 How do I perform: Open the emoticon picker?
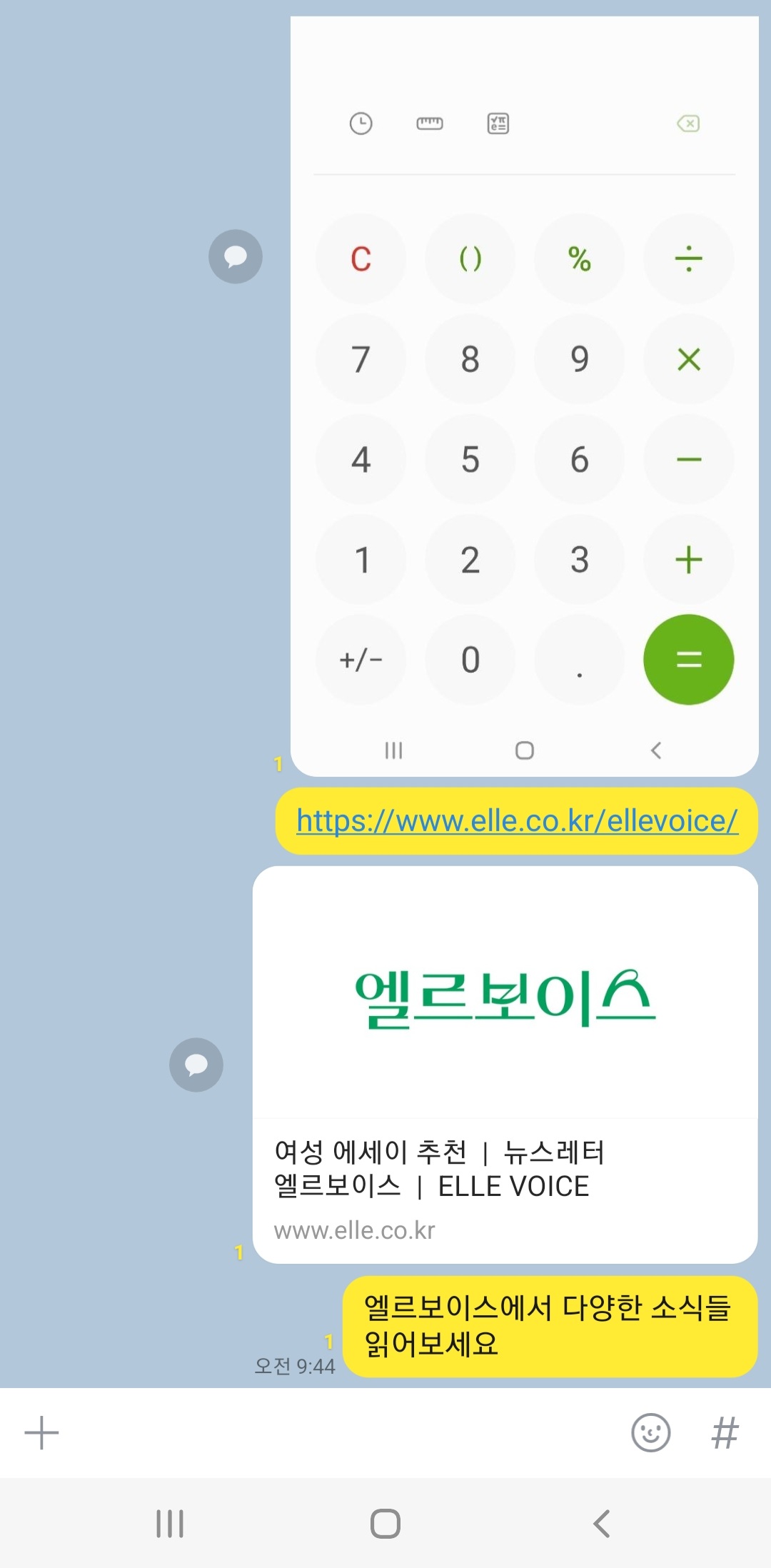pyautogui.click(x=650, y=1433)
